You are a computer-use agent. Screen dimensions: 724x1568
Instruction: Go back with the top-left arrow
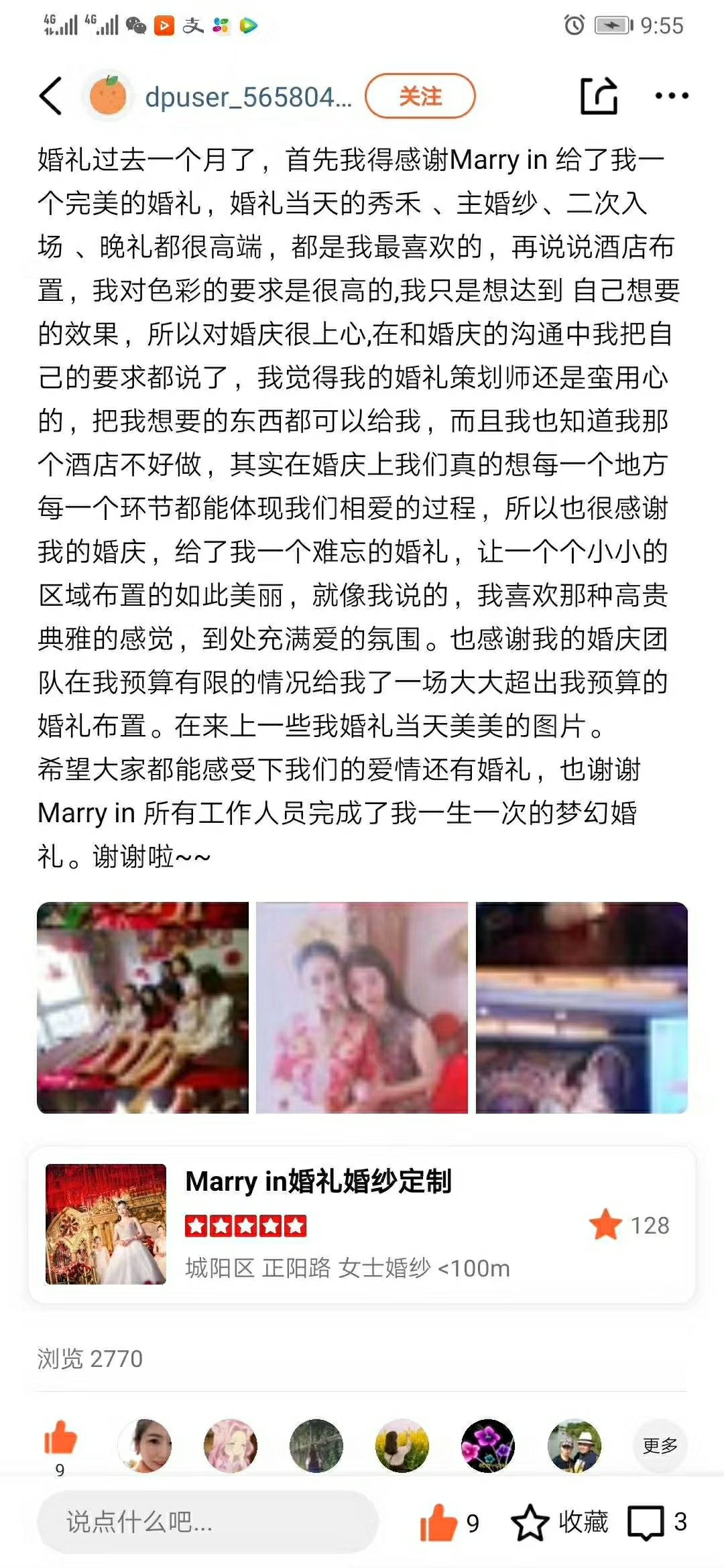51,96
